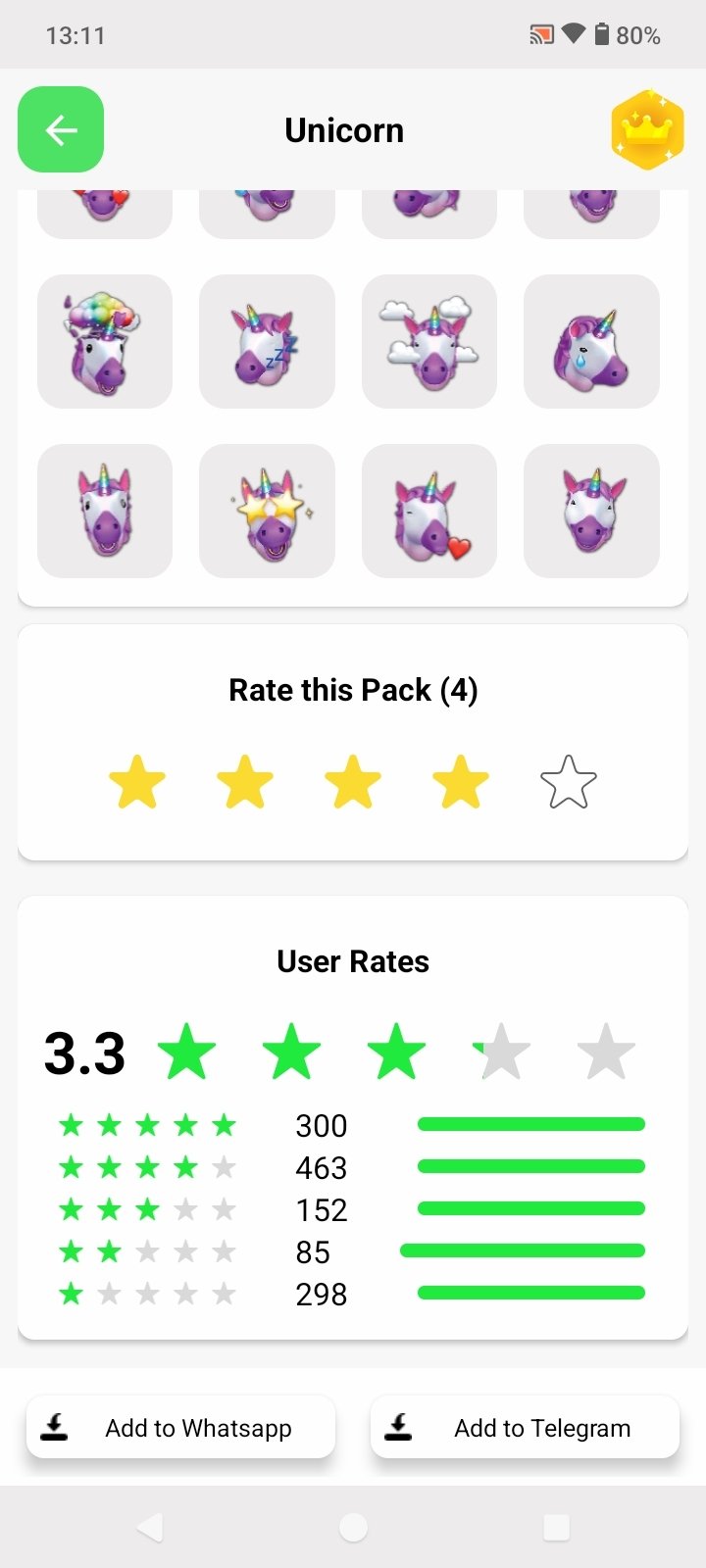Screen dimensions: 706x1568
Task: Tap the system home button
Action: tap(353, 1527)
